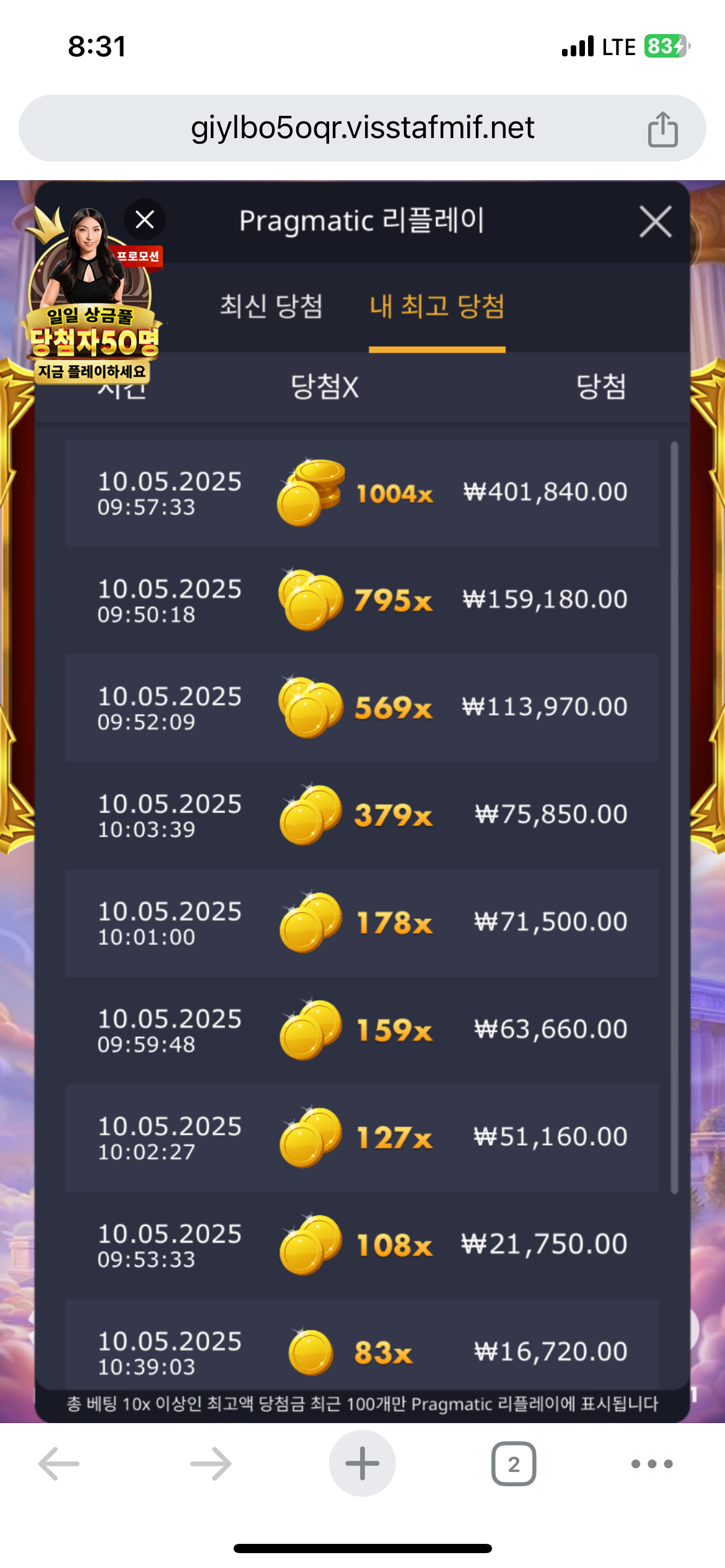Switch to the 최신 당첨 tab
The image size is (725, 1568).
271,307
